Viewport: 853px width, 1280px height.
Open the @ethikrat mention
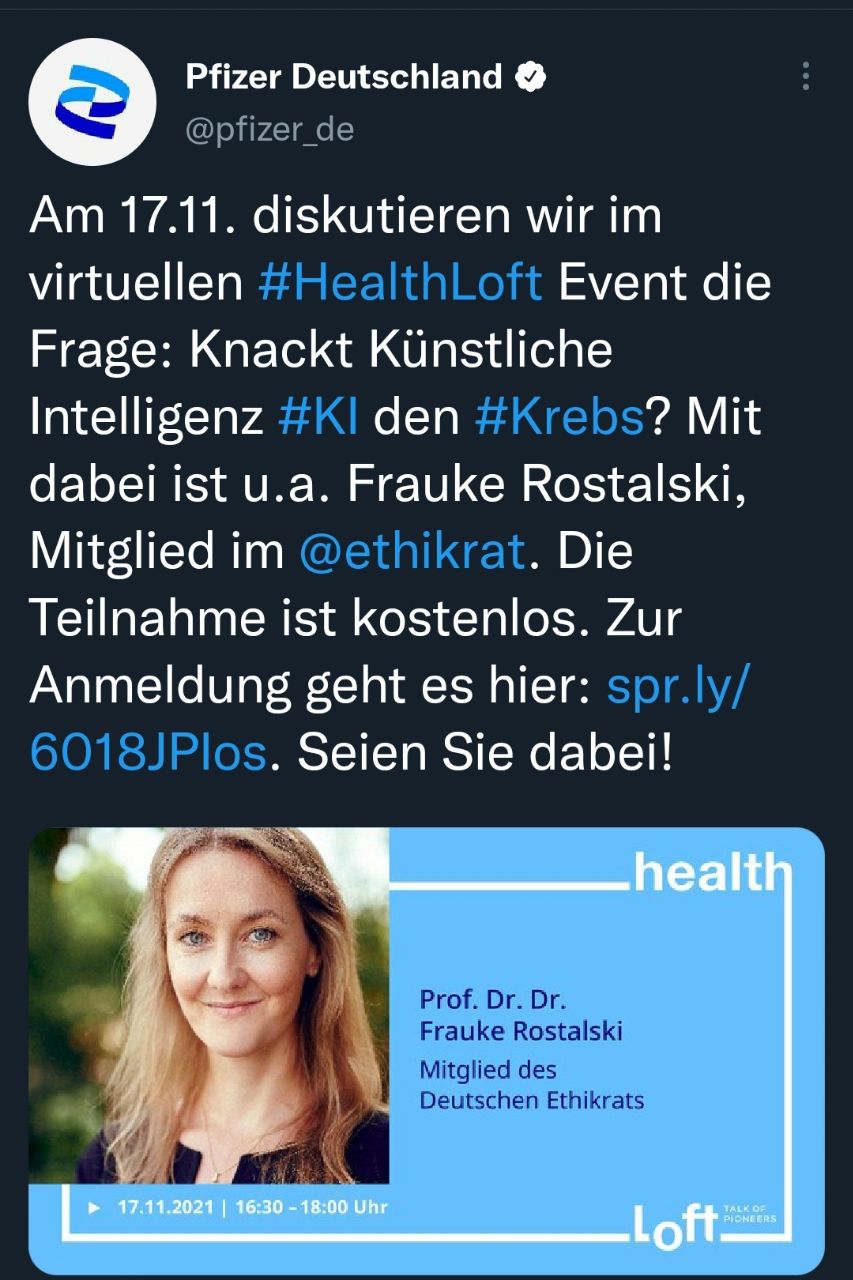(411, 552)
